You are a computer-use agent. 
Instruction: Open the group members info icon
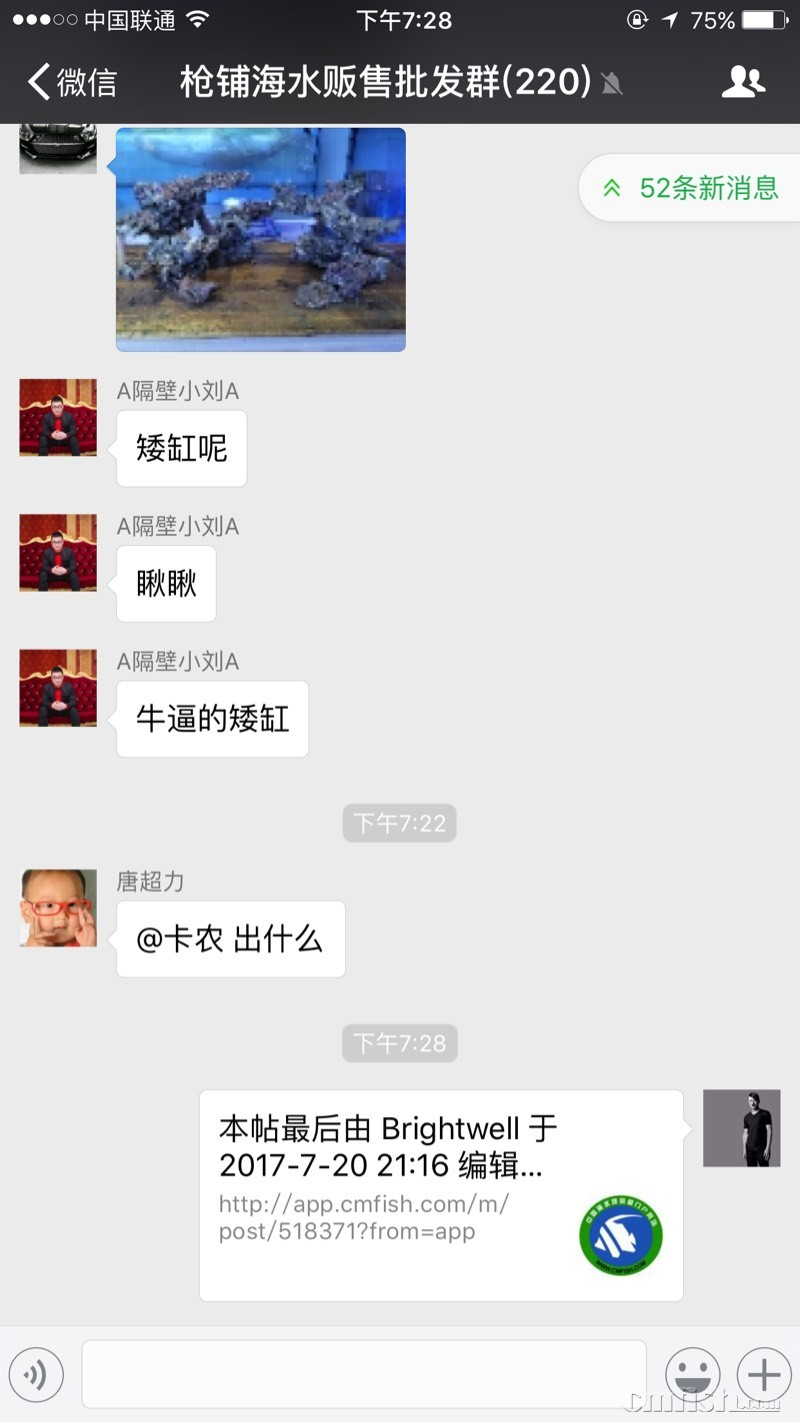coord(742,82)
